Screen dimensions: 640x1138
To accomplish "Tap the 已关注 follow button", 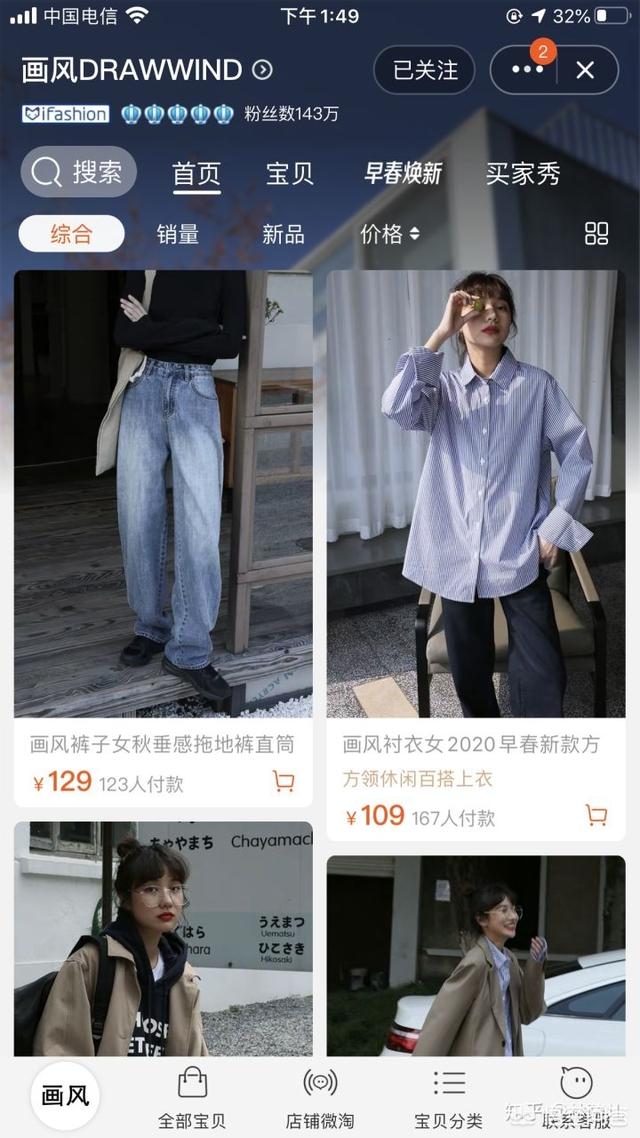I will pyautogui.click(x=425, y=70).
